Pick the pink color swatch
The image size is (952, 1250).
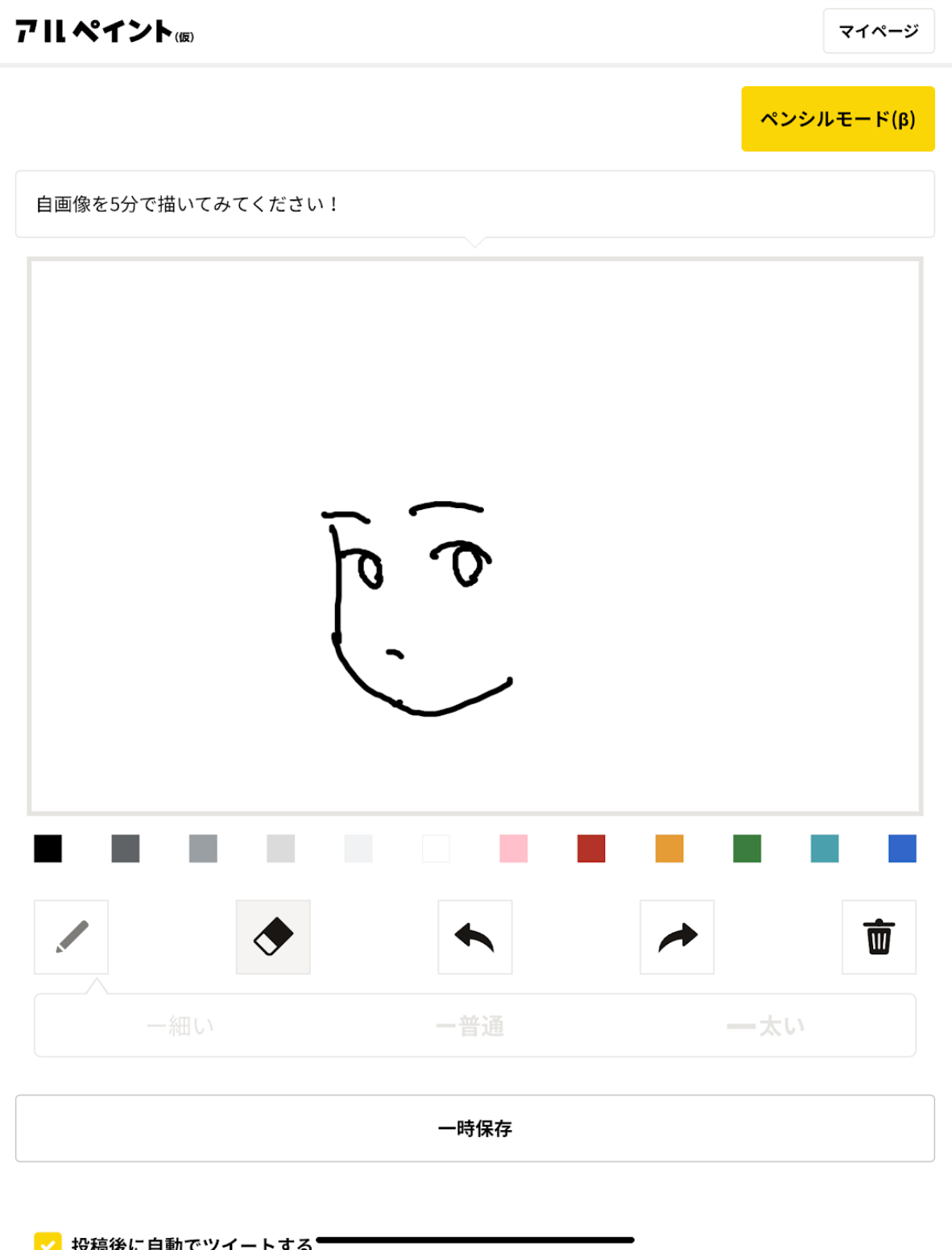(x=513, y=848)
